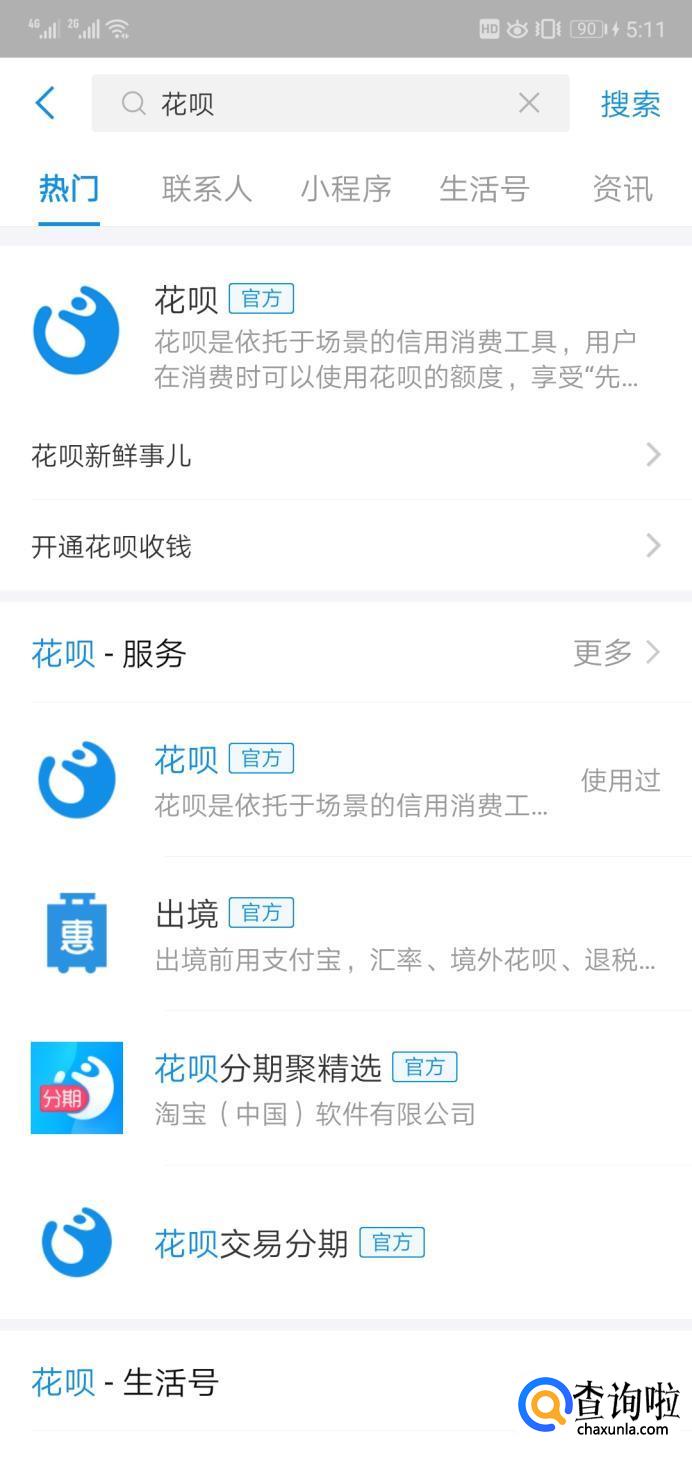This screenshot has width=692, height=1460.
Task: Tap the search field containing 花呗
Action: [x=320, y=103]
